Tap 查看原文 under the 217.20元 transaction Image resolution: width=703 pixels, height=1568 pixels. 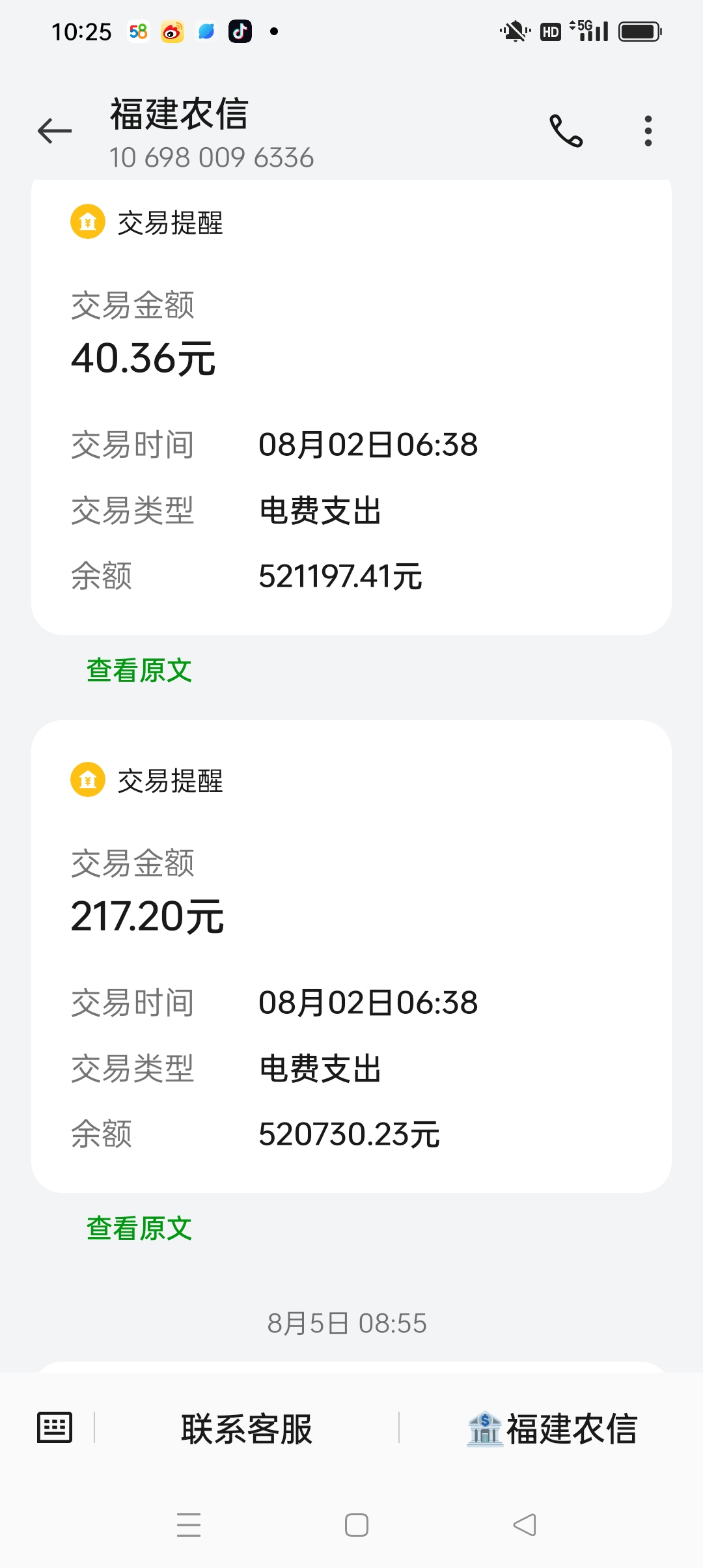click(x=139, y=1228)
